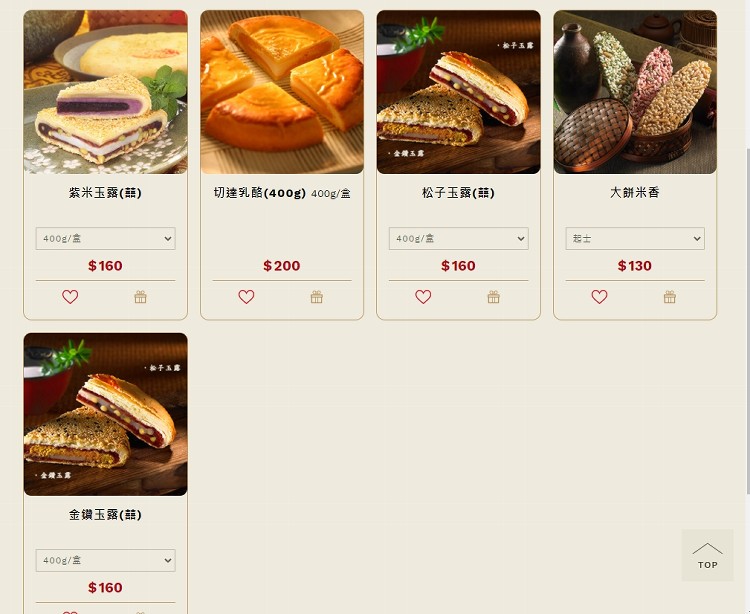Tap the gift icon under 切達乳酪(400g)

pyautogui.click(x=316, y=297)
